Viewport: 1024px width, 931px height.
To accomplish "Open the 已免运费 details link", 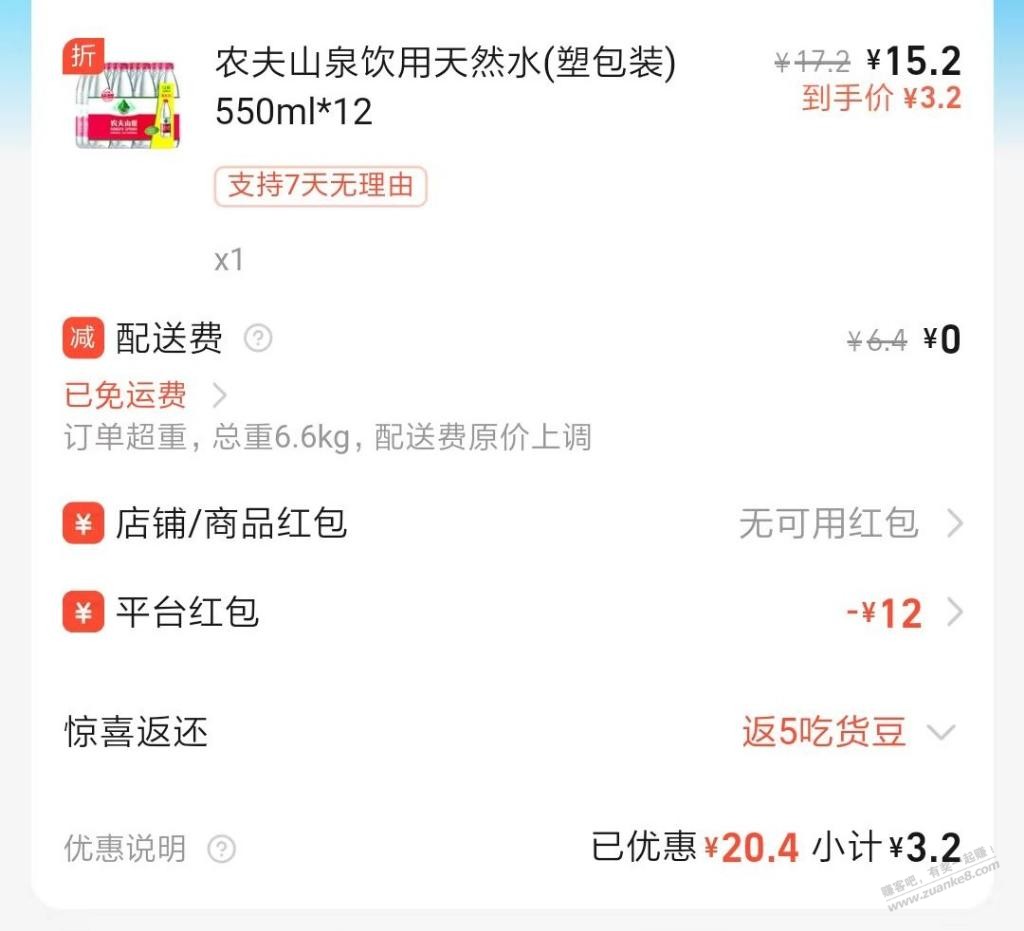I will pos(145,395).
